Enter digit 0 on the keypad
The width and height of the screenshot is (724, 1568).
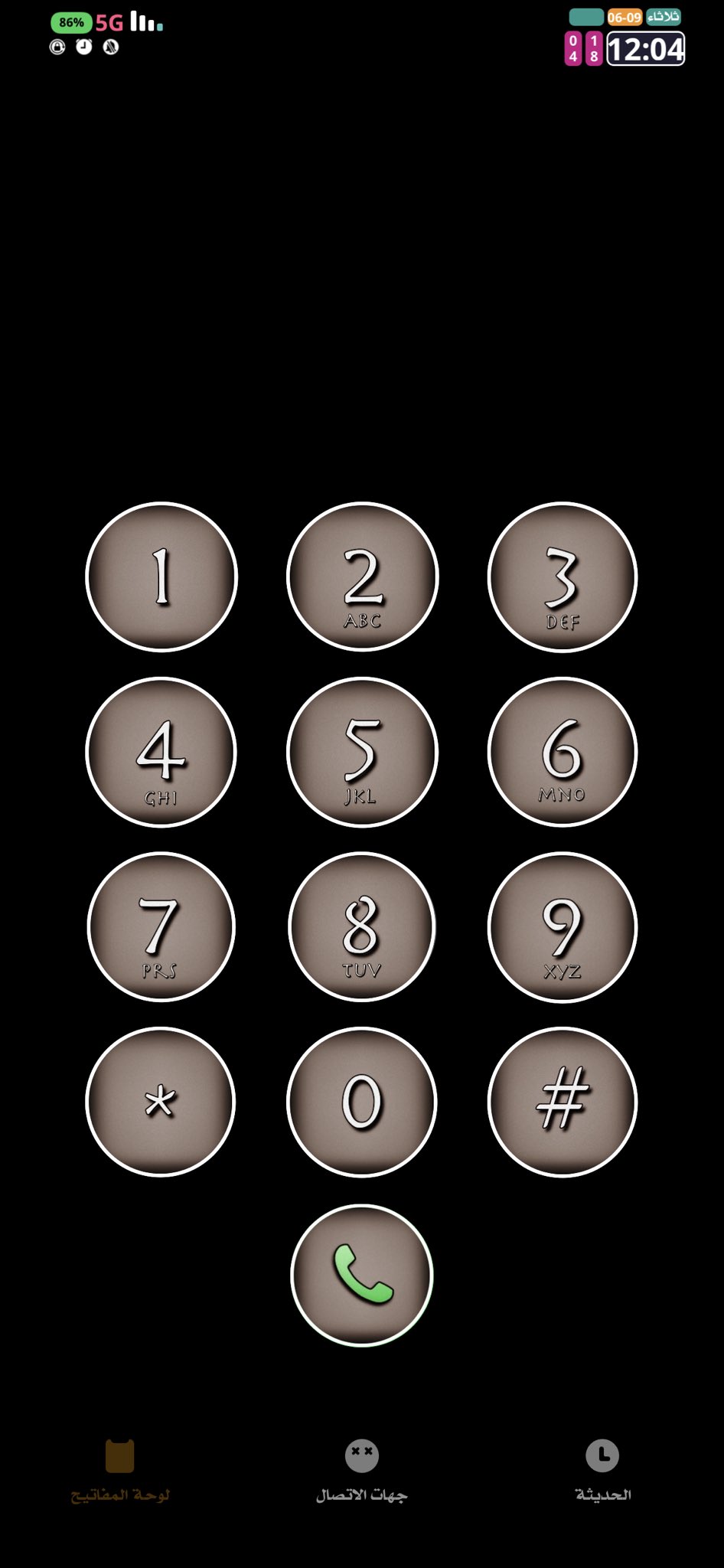pyautogui.click(x=362, y=1102)
